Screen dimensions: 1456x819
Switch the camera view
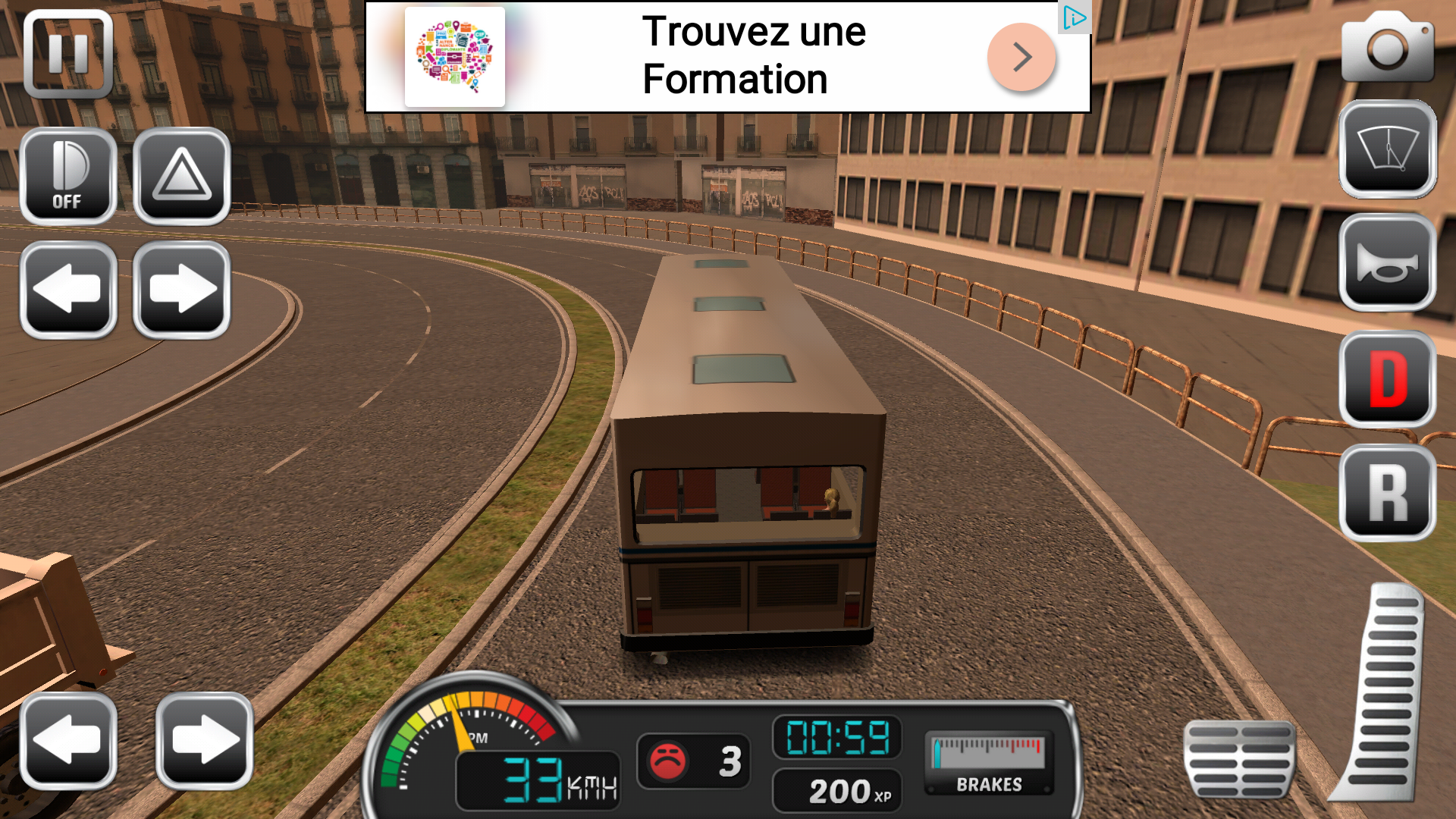1387,48
